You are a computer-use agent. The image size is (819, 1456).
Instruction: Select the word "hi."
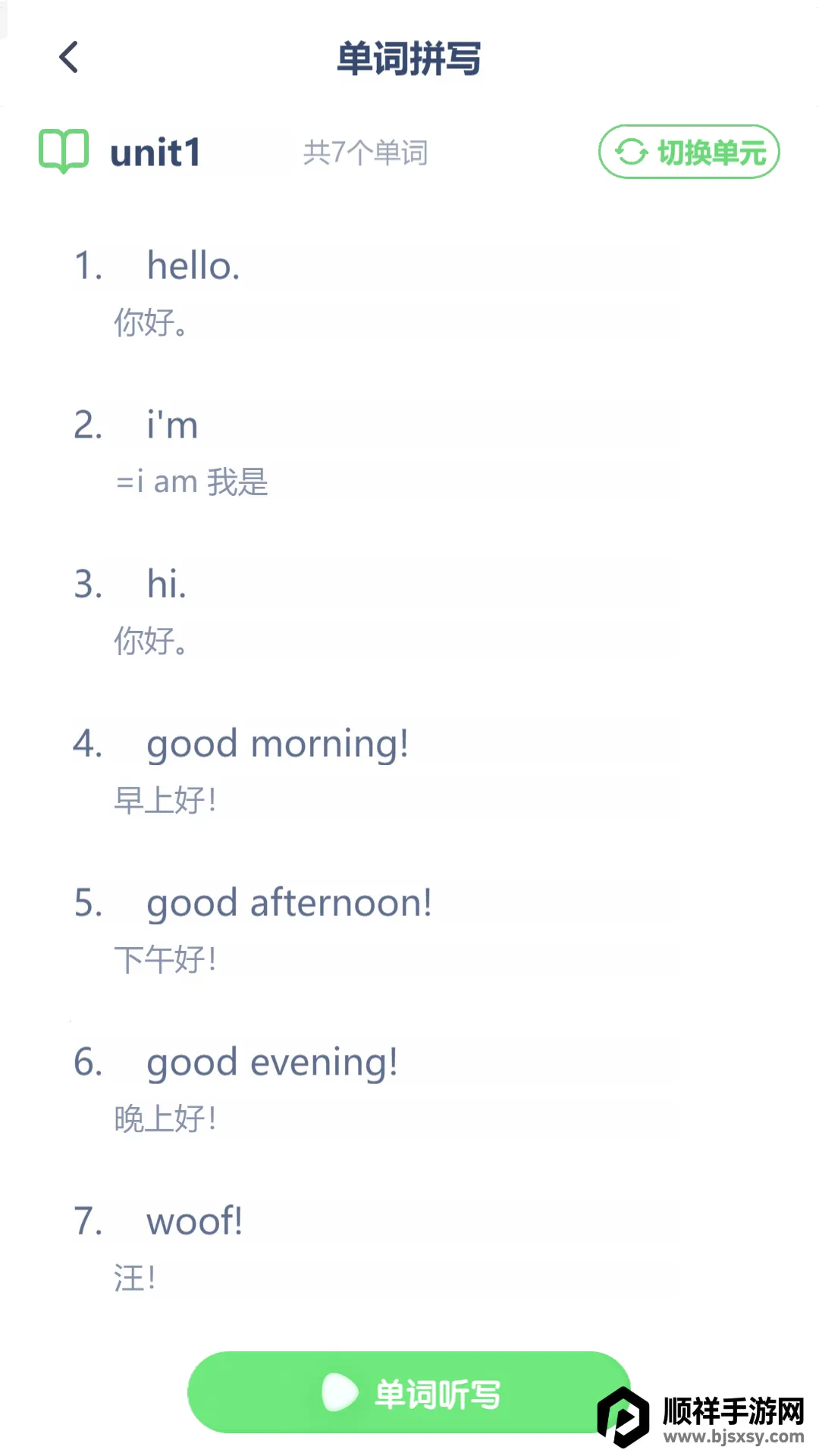tap(166, 584)
